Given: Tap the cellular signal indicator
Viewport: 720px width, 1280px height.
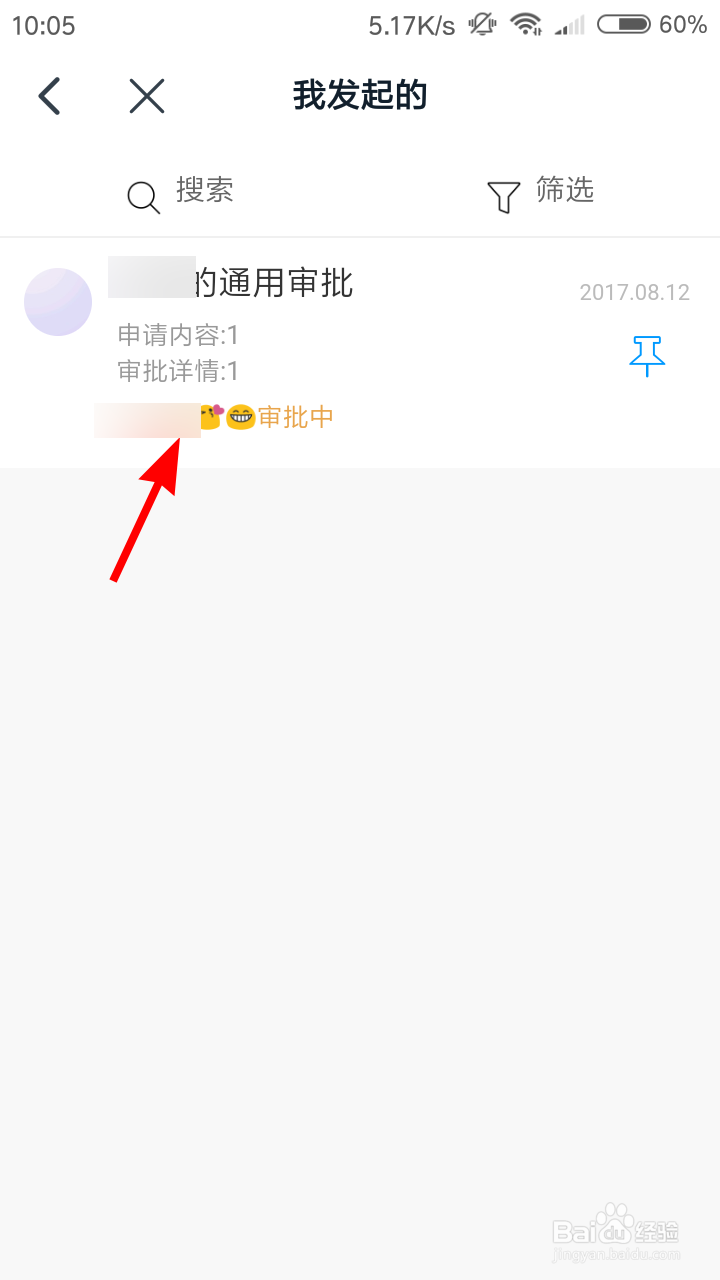Looking at the screenshot, I should 572,25.
